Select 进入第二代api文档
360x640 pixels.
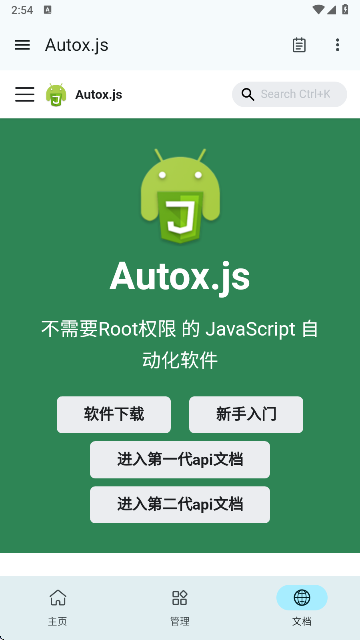tap(180, 504)
